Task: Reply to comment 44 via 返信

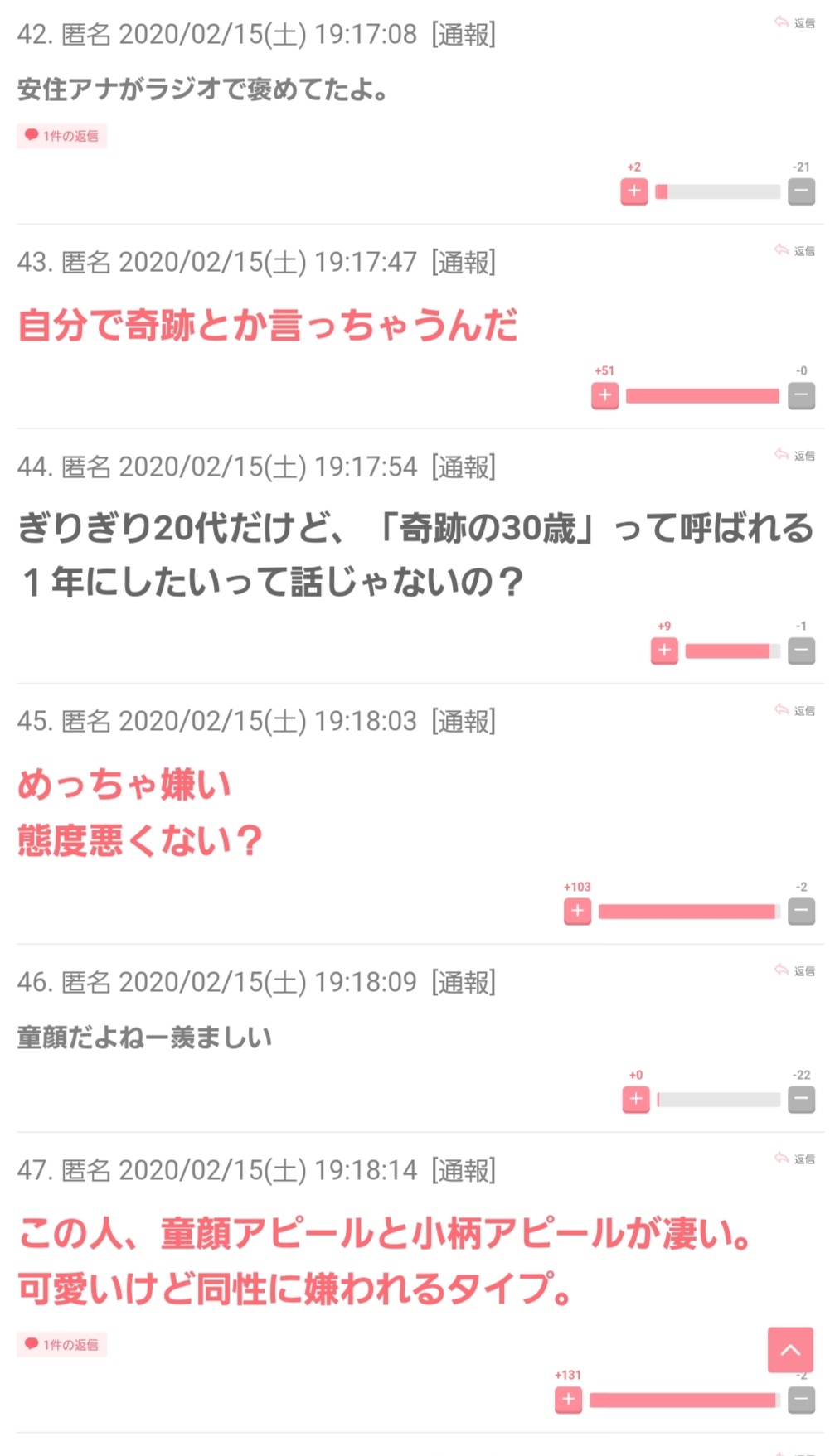Action: (x=794, y=456)
